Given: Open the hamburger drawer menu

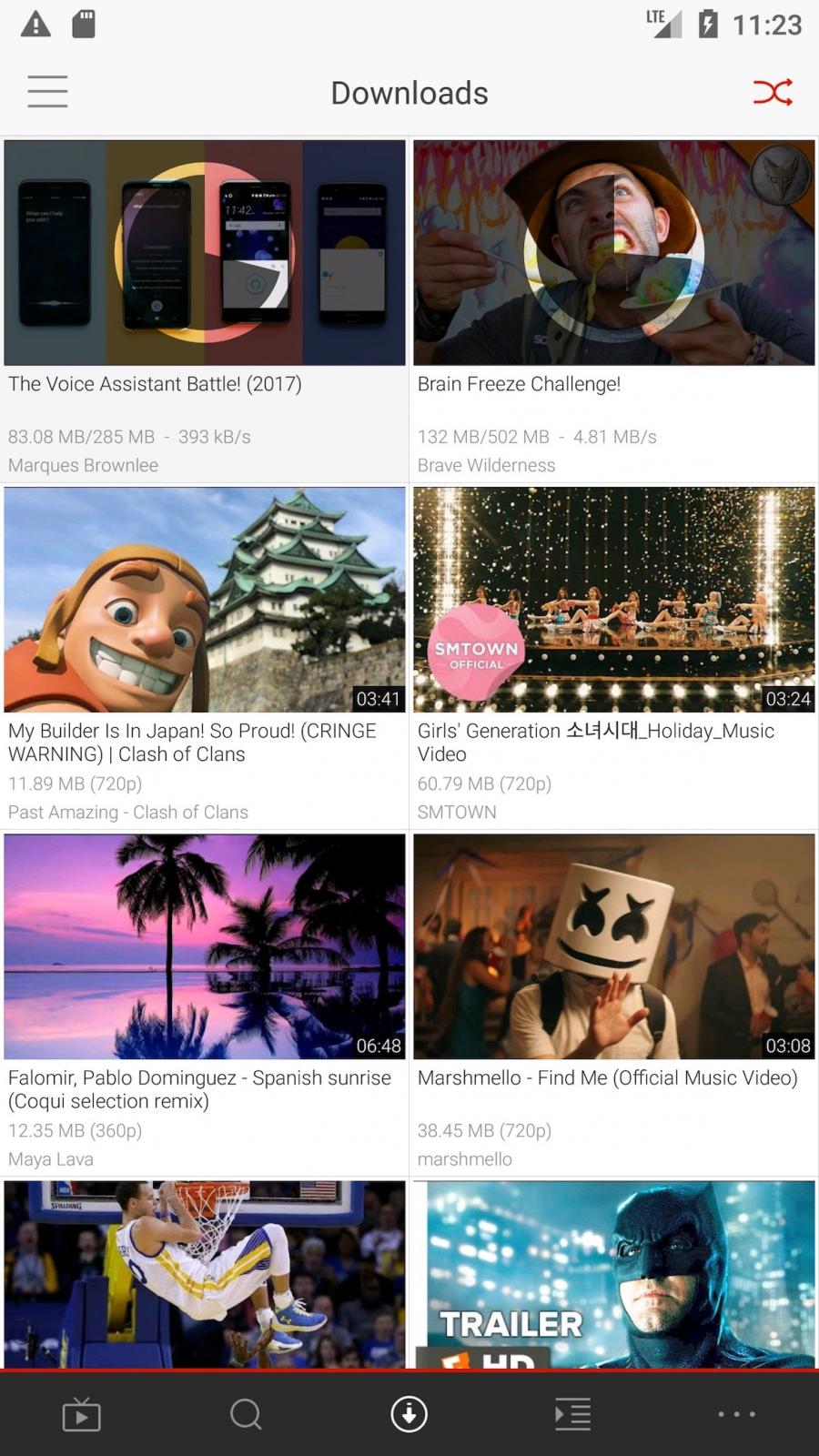Looking at the screenshot, I should (47, 92).
